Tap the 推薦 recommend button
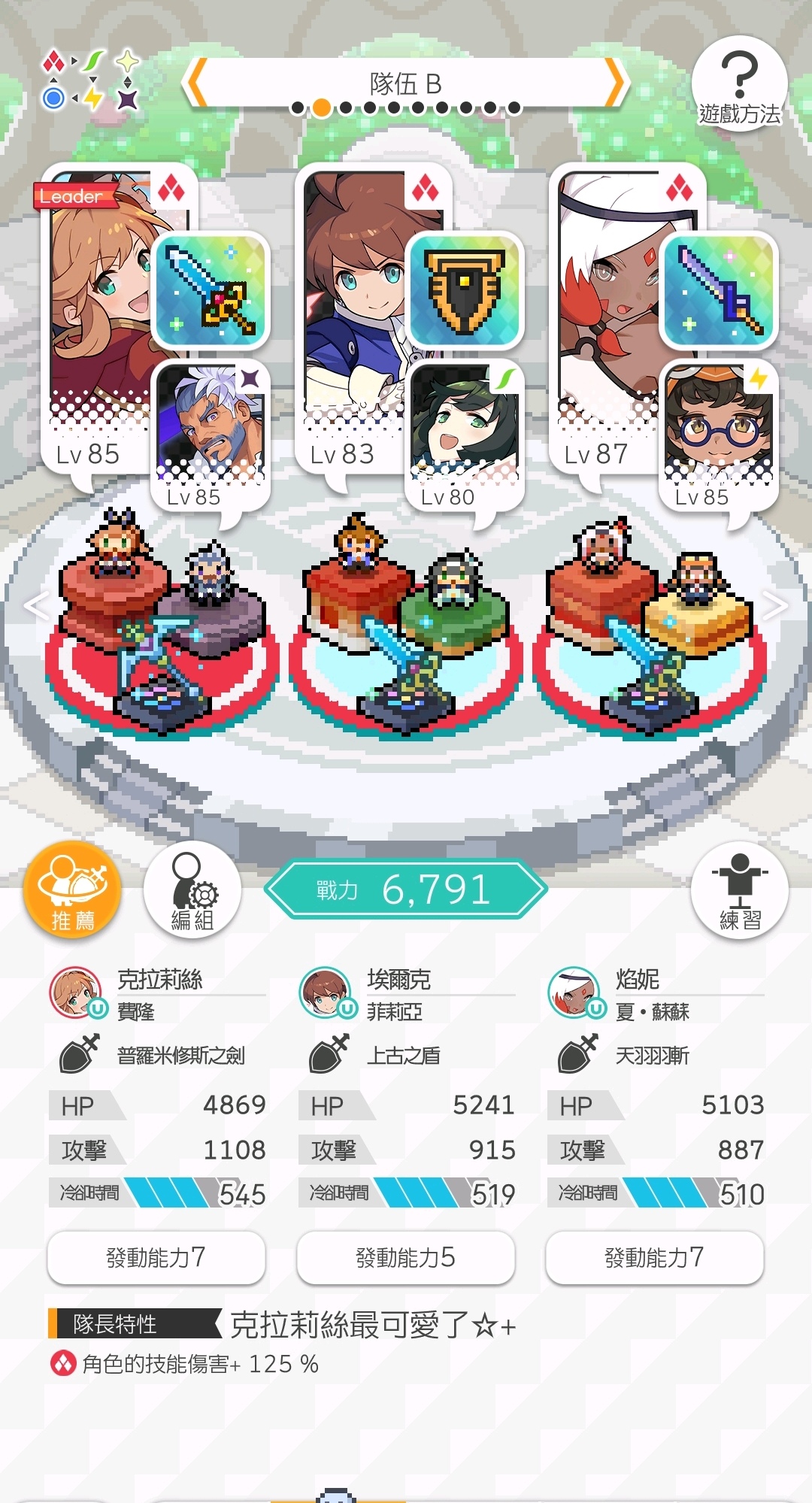Screen dimensions: 812x1503 [x=73, y=890]
